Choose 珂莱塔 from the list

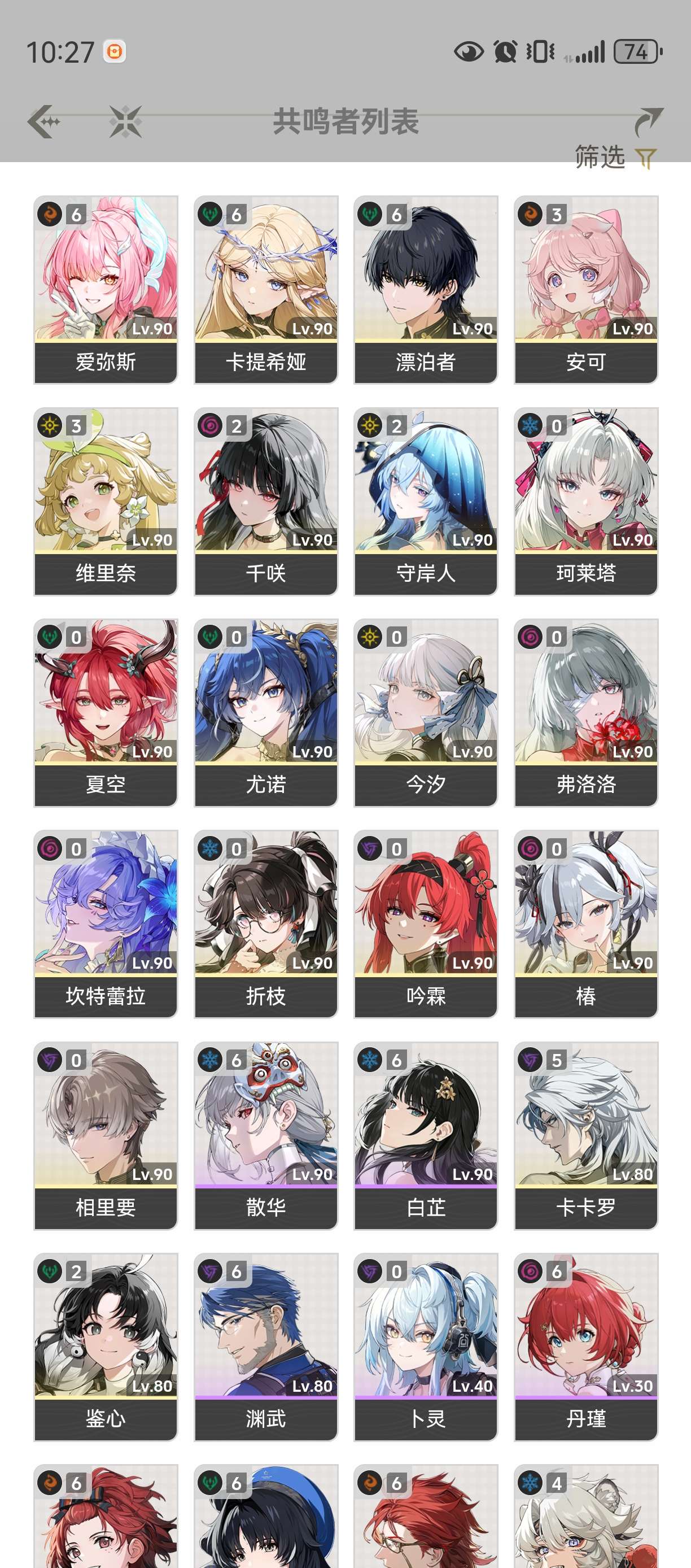point(586,501)
